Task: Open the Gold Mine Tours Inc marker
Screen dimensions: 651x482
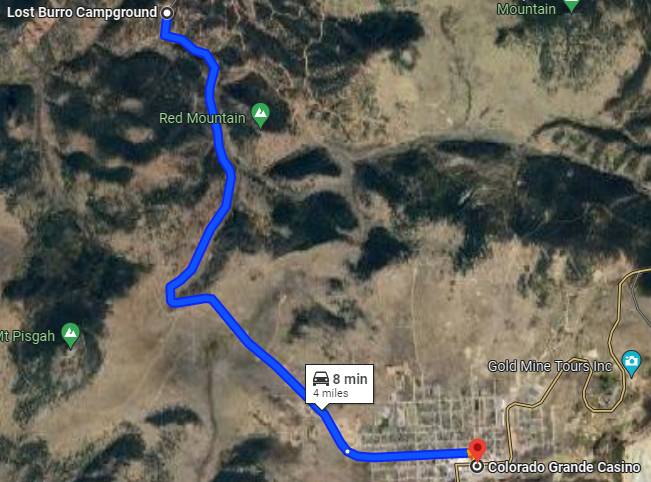Action: point(631,364)
